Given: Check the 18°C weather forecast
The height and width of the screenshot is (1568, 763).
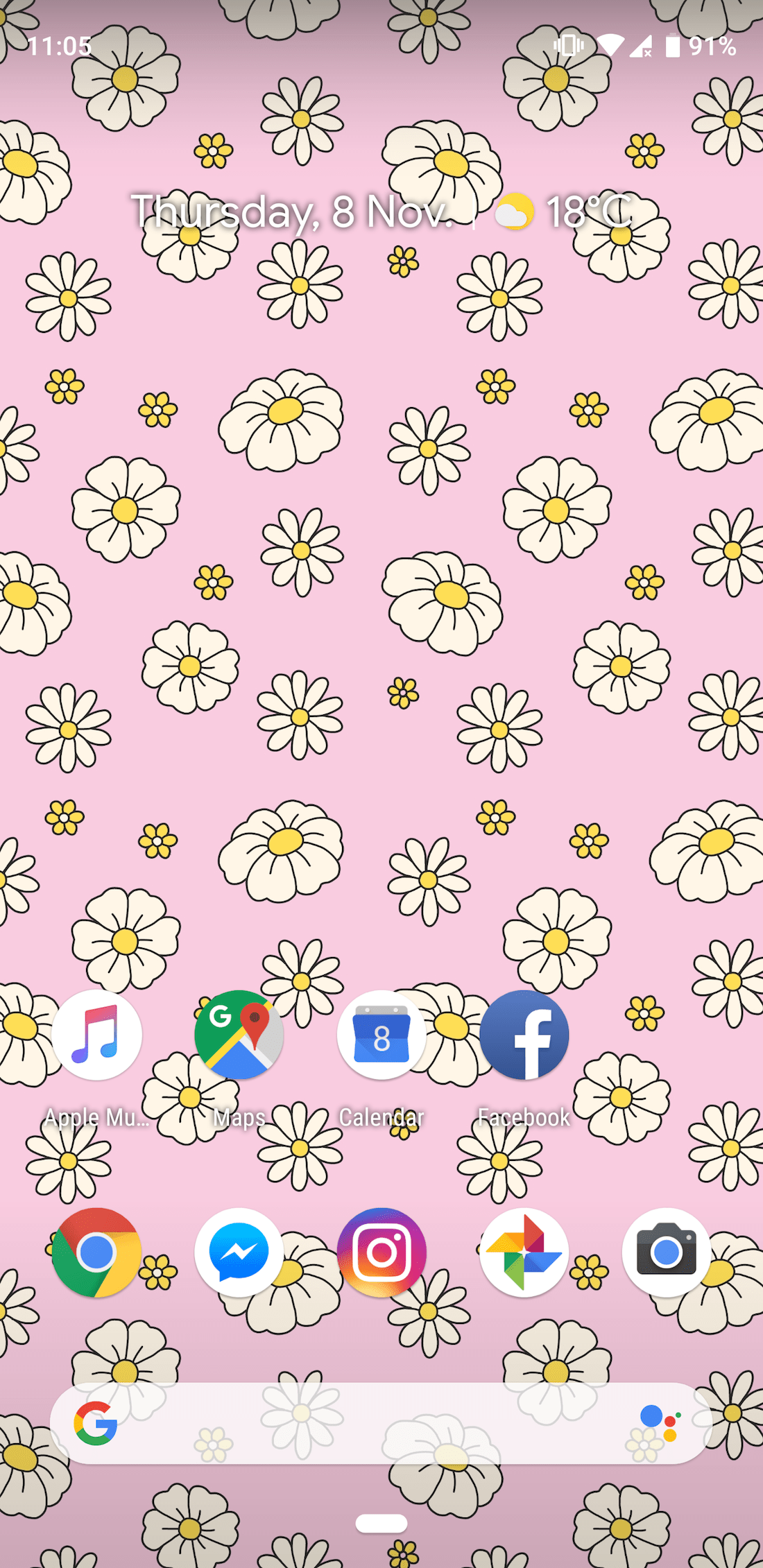Looking at the screenshot, I should pos(563,212).
